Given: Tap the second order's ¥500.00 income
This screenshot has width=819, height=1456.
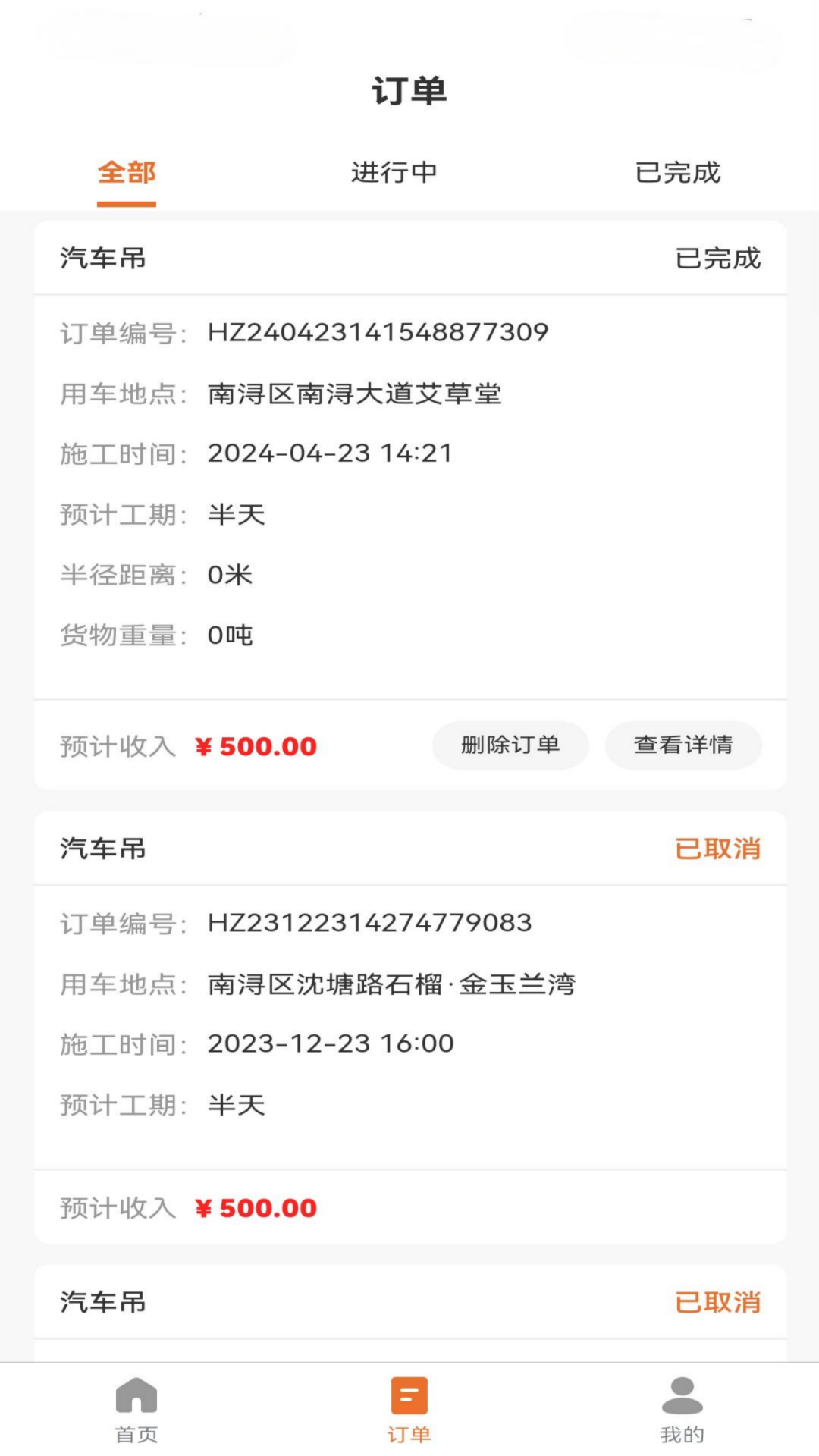Looking at the screenshot, I should [256, 1207].
